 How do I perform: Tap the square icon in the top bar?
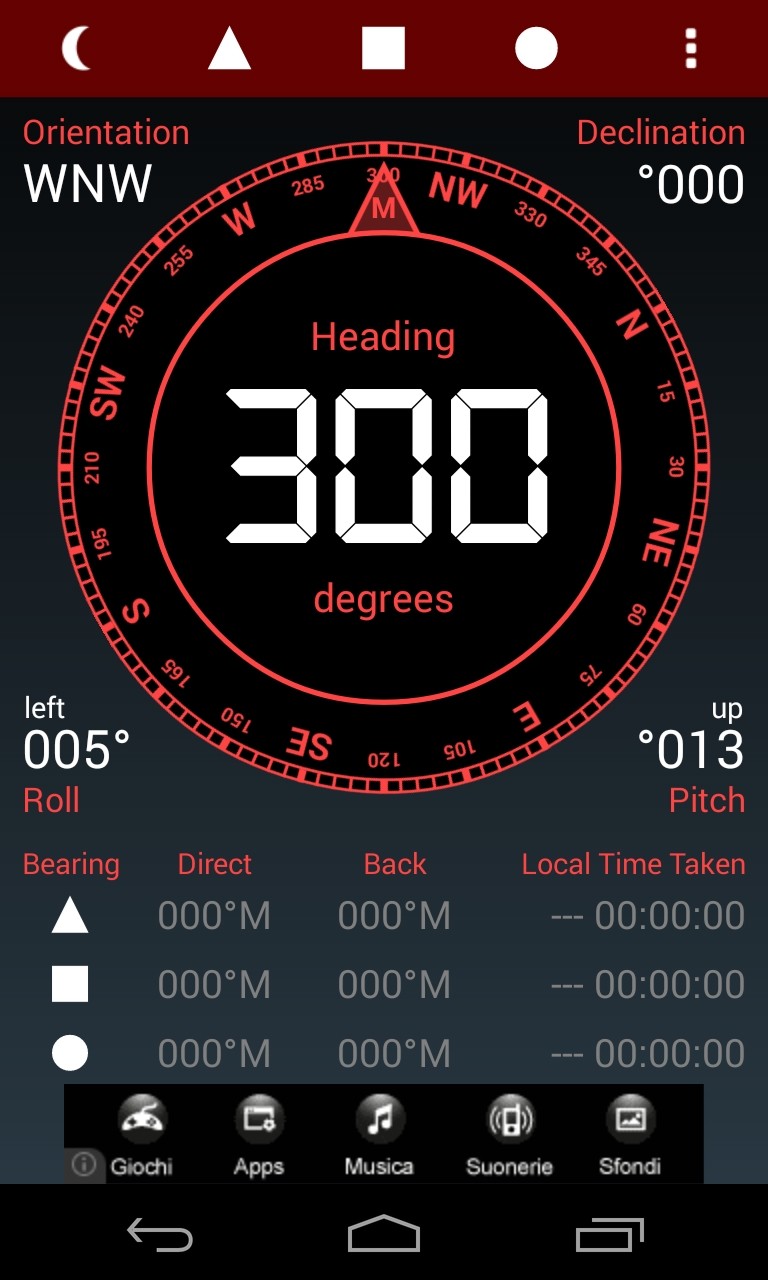click(x=383, y=48)
